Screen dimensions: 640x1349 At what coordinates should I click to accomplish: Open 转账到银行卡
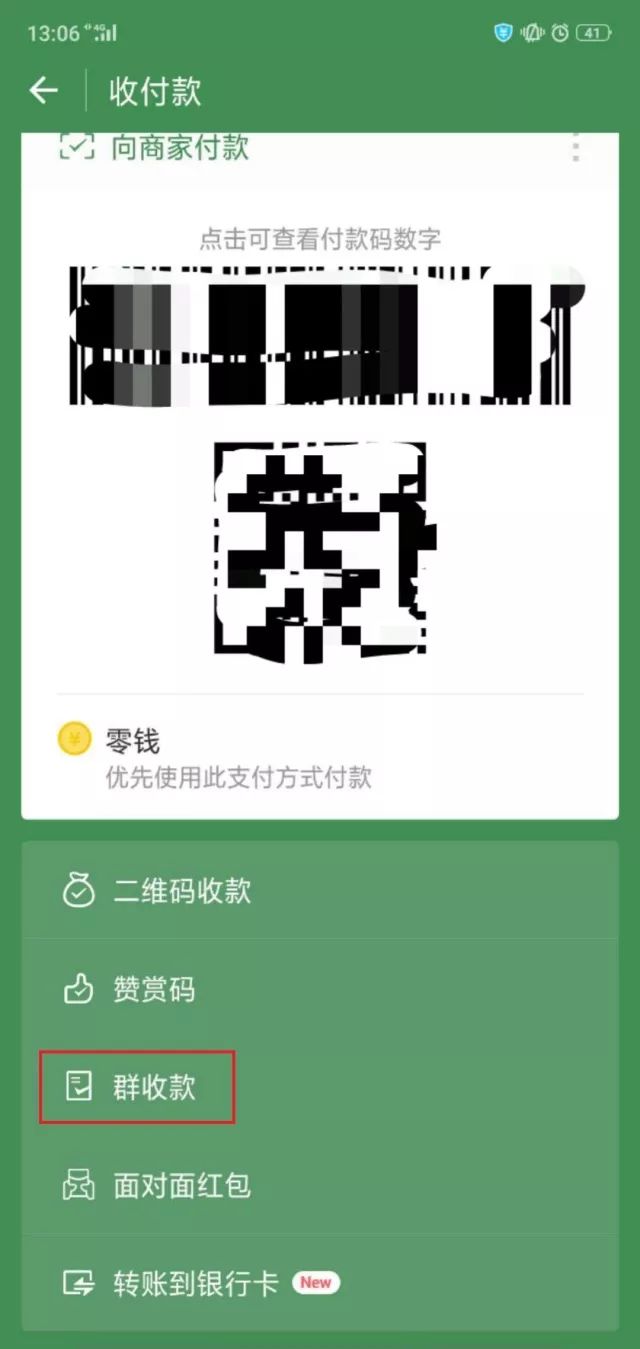(x=320, y=1283)
